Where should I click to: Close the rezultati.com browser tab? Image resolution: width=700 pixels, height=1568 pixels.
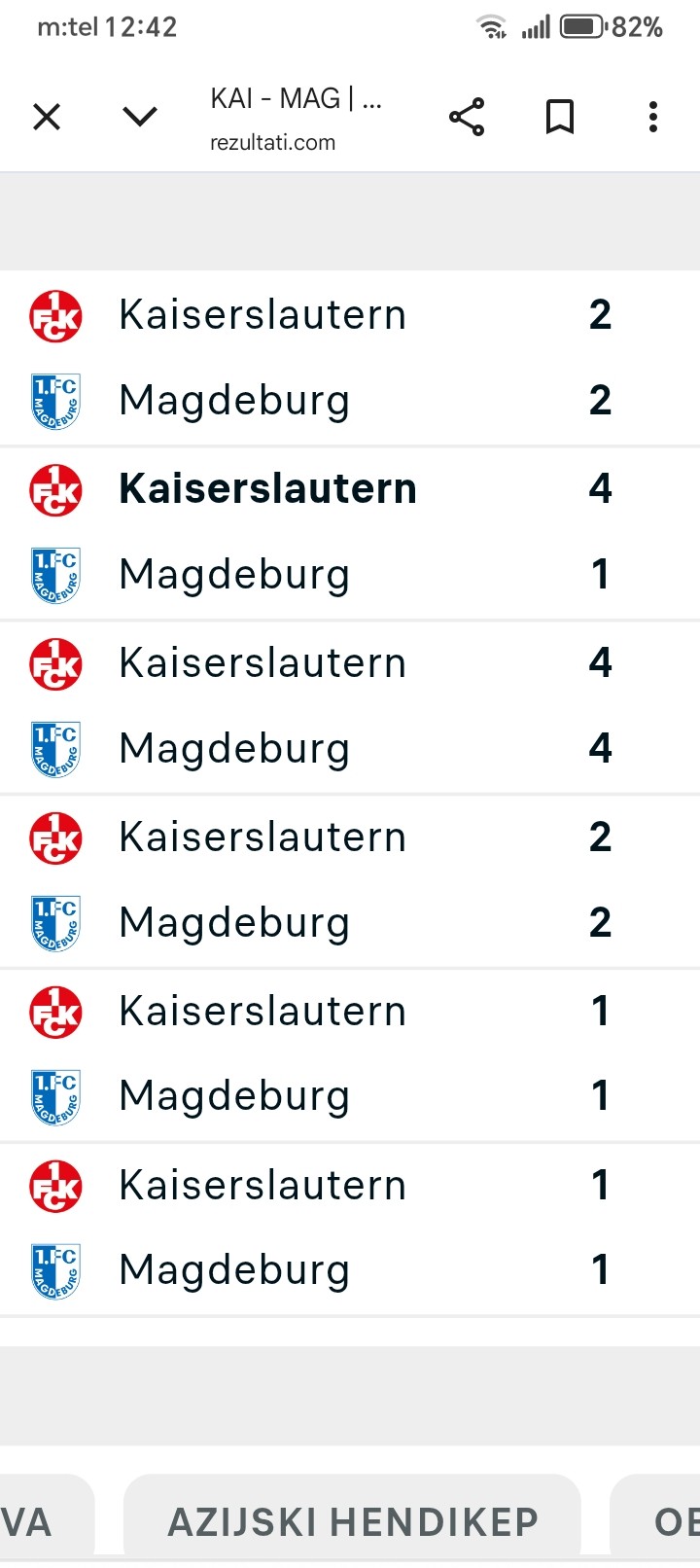pyautogui.click(x=47, y=118)
